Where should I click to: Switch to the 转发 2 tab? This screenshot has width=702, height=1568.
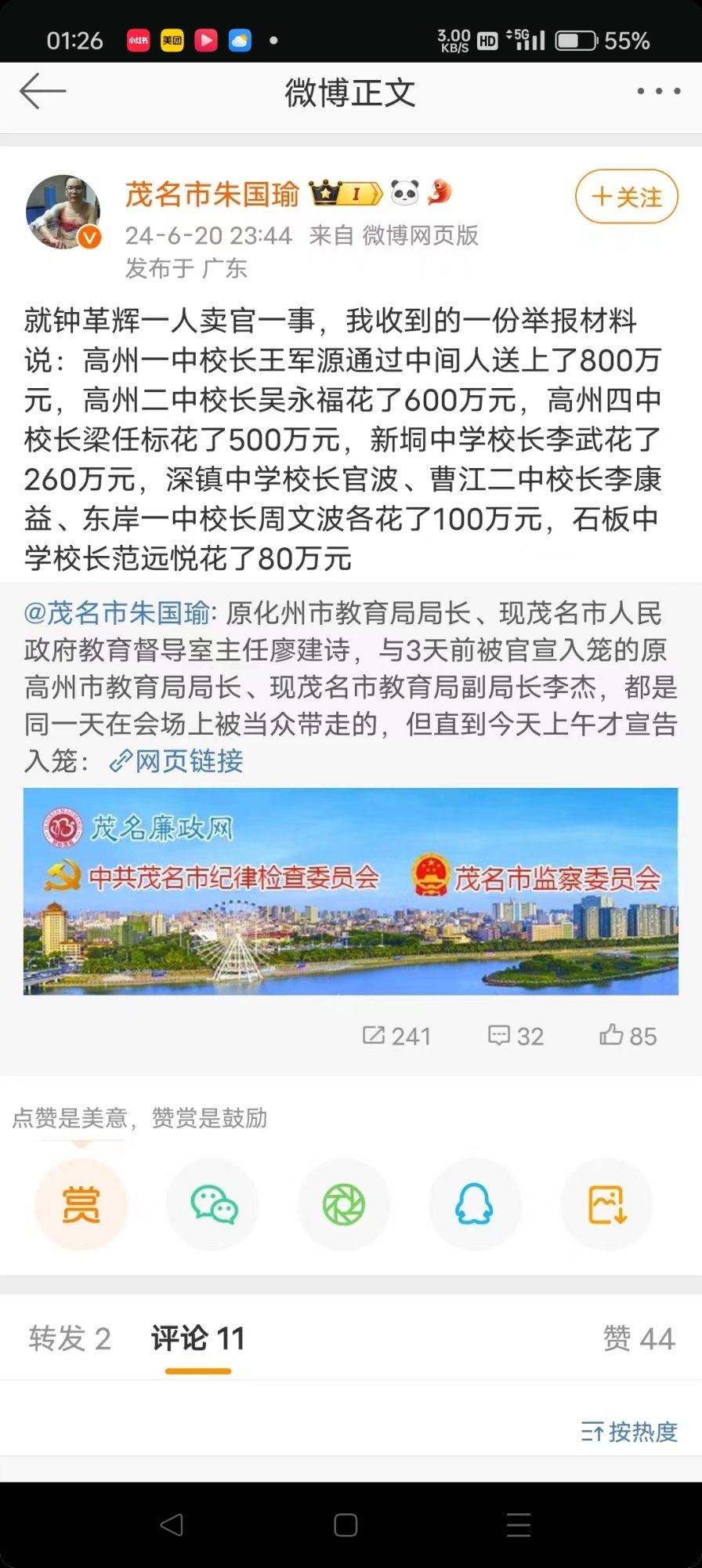click(x=70, y=1338)
